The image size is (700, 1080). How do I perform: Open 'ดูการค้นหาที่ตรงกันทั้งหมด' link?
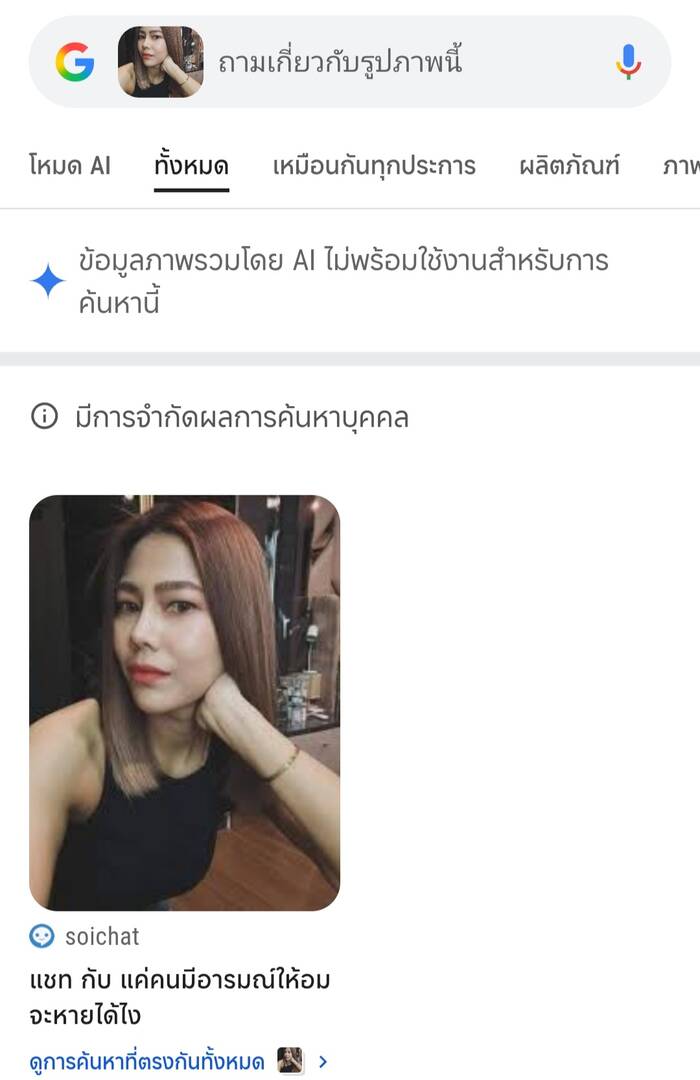coord(147,1061)
